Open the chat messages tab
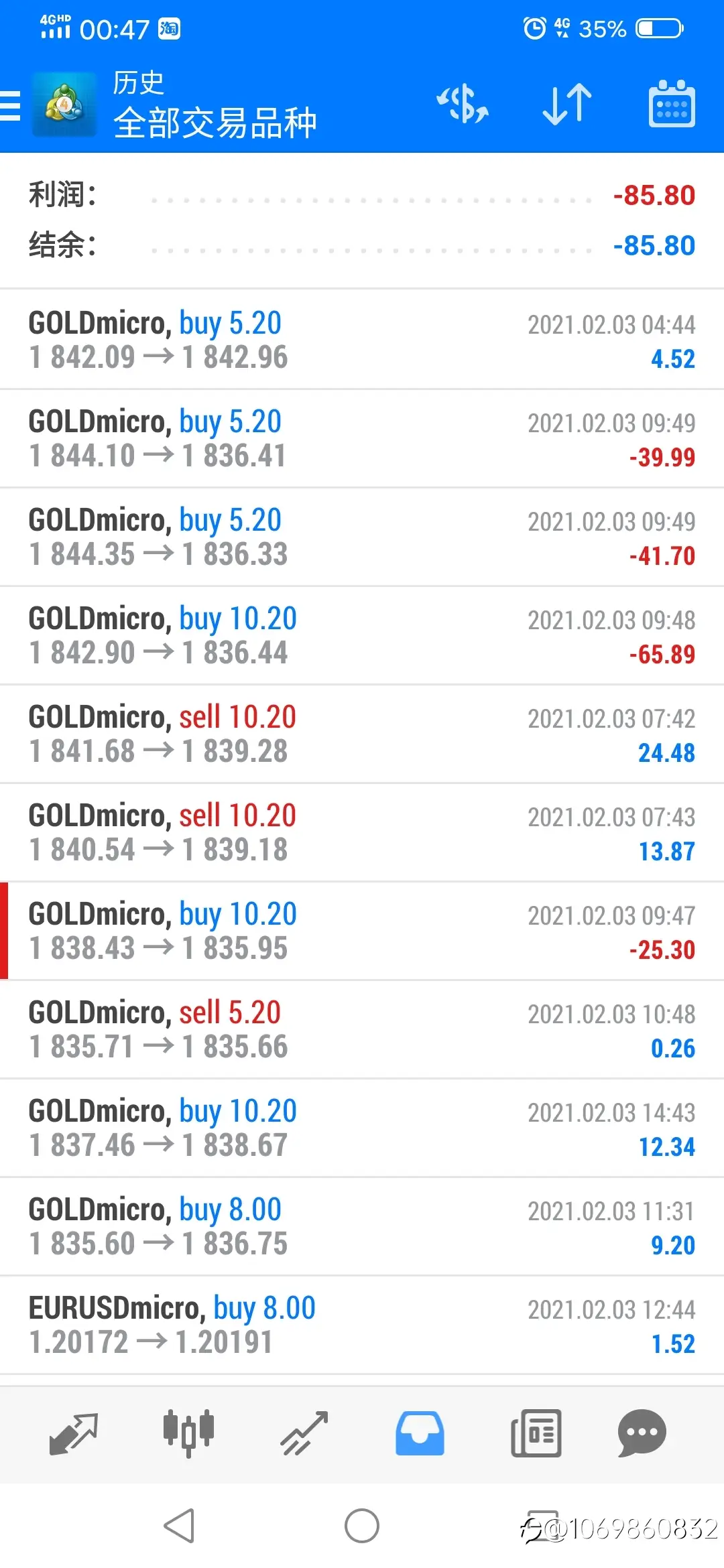The image size is (724, 1568). (642, 1433)
